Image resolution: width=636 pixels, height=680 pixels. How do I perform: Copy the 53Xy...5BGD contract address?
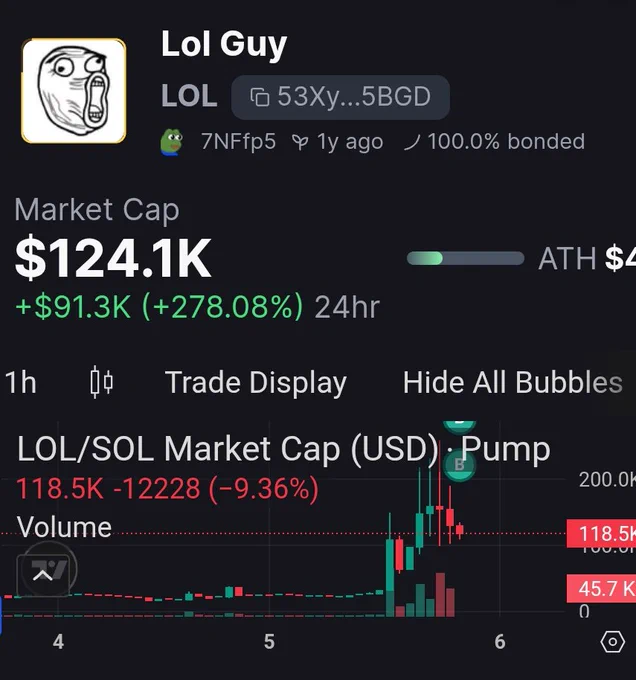pyautogui.click(x=340, y=97)
